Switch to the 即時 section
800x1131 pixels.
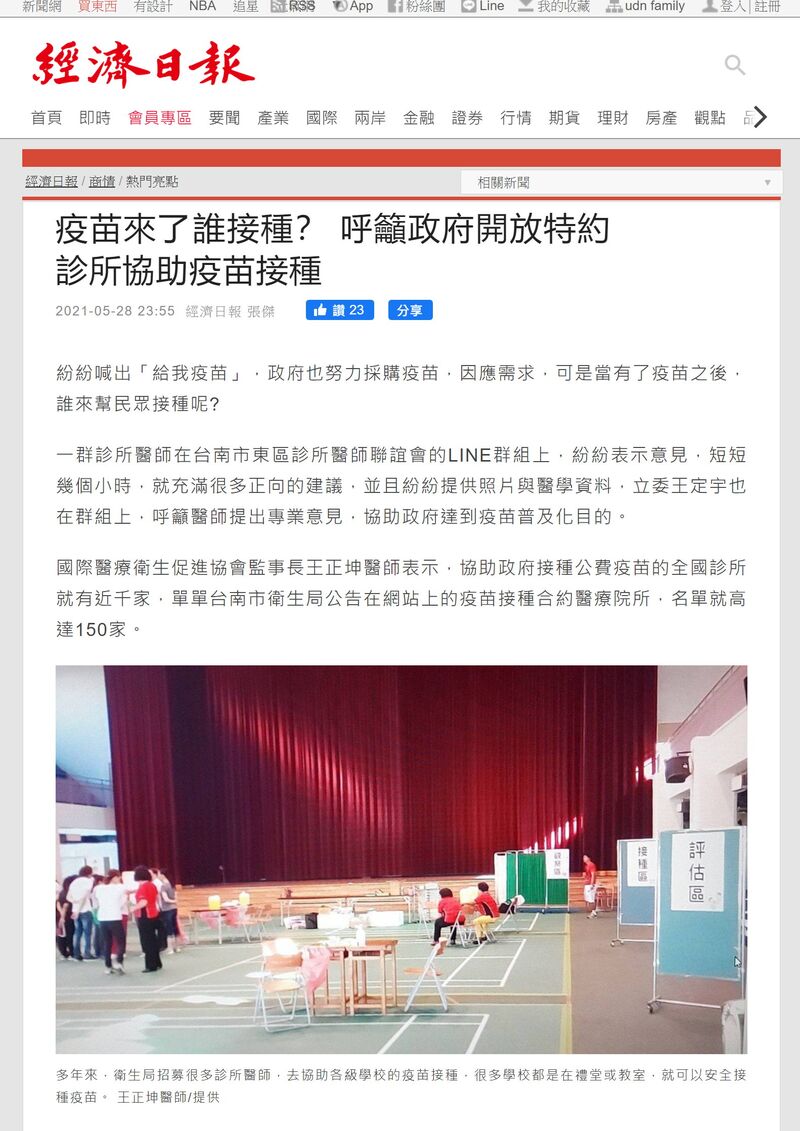pos(95,117)
